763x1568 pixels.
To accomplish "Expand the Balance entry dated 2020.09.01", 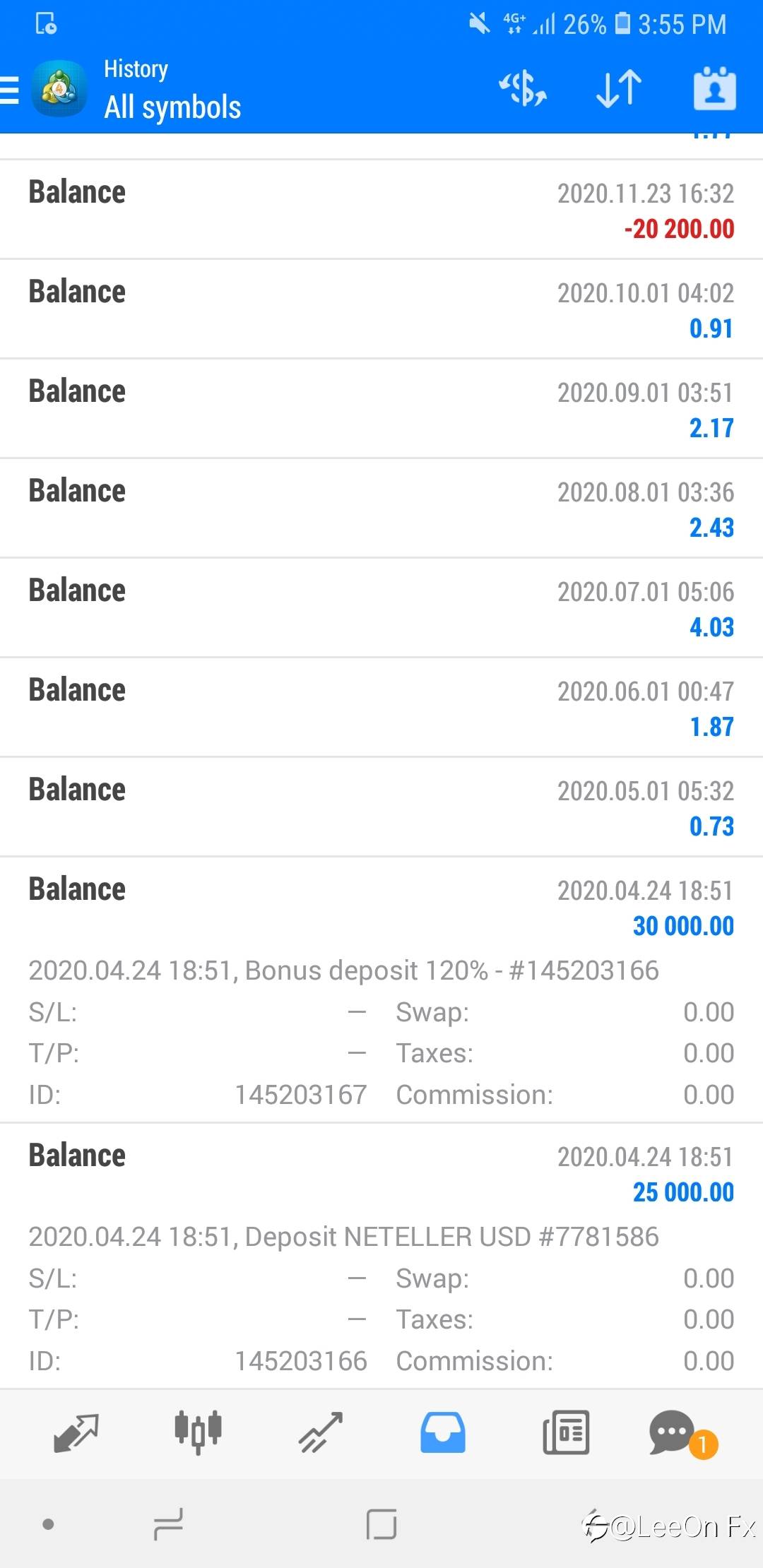I will [x=381, y=409].
